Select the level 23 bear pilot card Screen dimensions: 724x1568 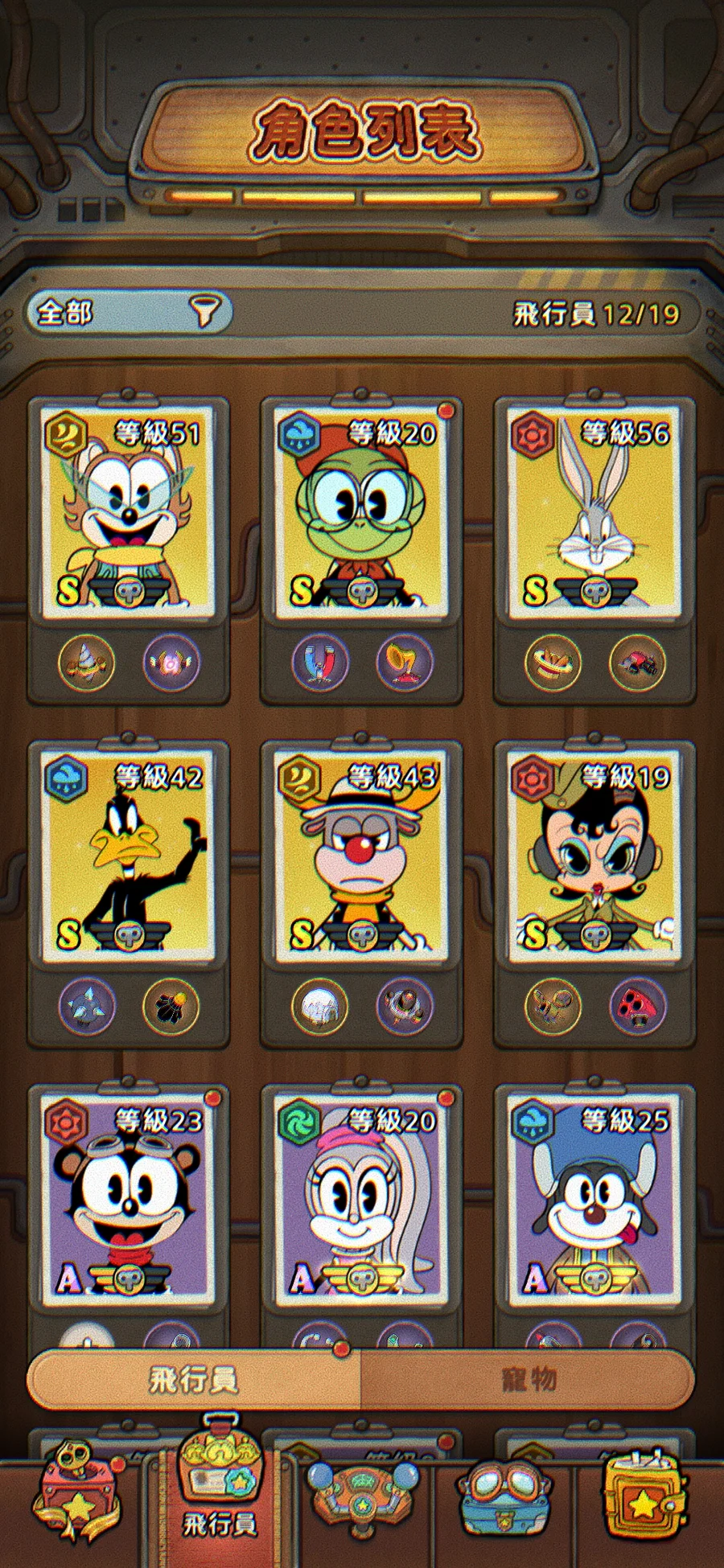(x=129, y=1198)
